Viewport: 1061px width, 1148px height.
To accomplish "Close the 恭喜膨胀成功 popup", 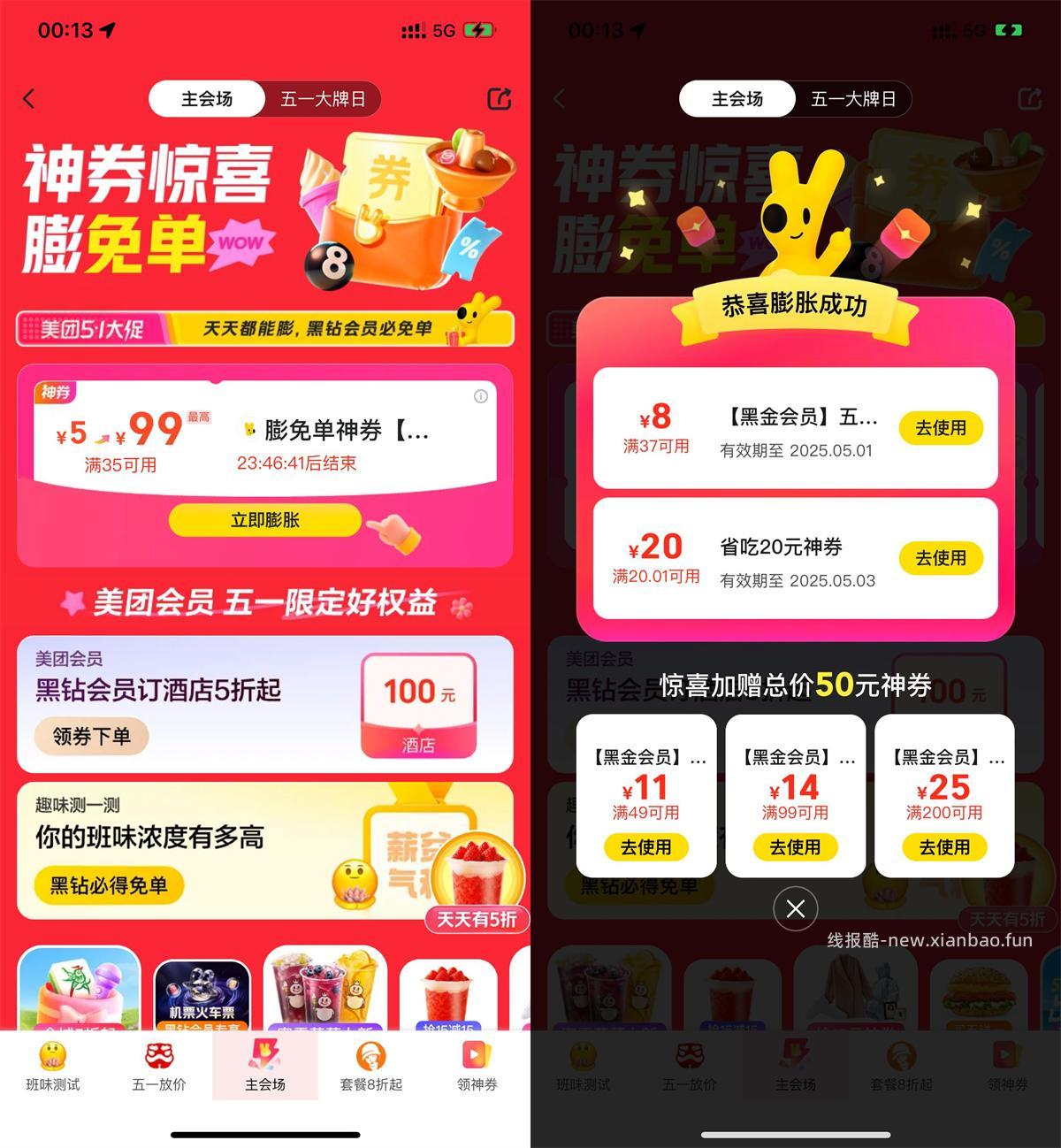I will click(795, 908).
